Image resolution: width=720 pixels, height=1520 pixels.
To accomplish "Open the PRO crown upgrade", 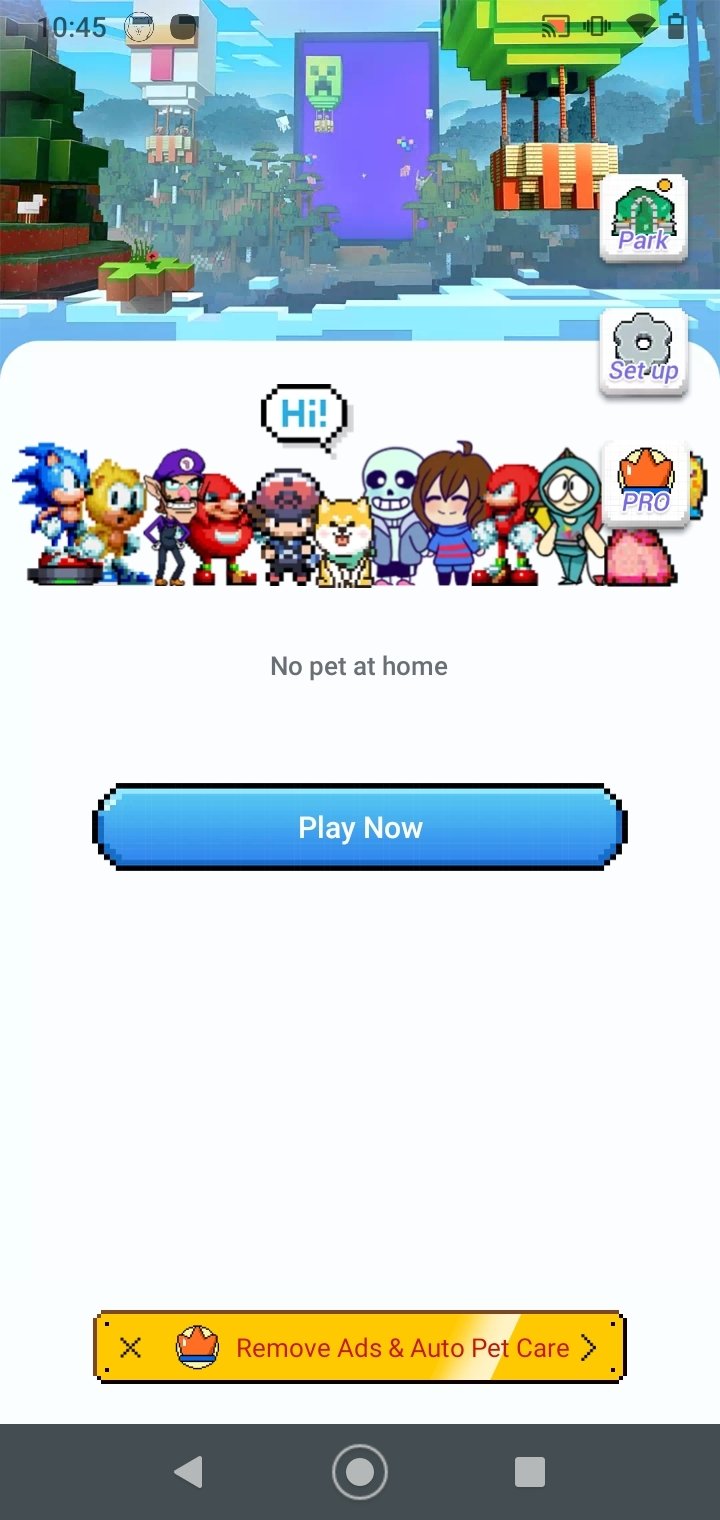I will click(645, 484).
